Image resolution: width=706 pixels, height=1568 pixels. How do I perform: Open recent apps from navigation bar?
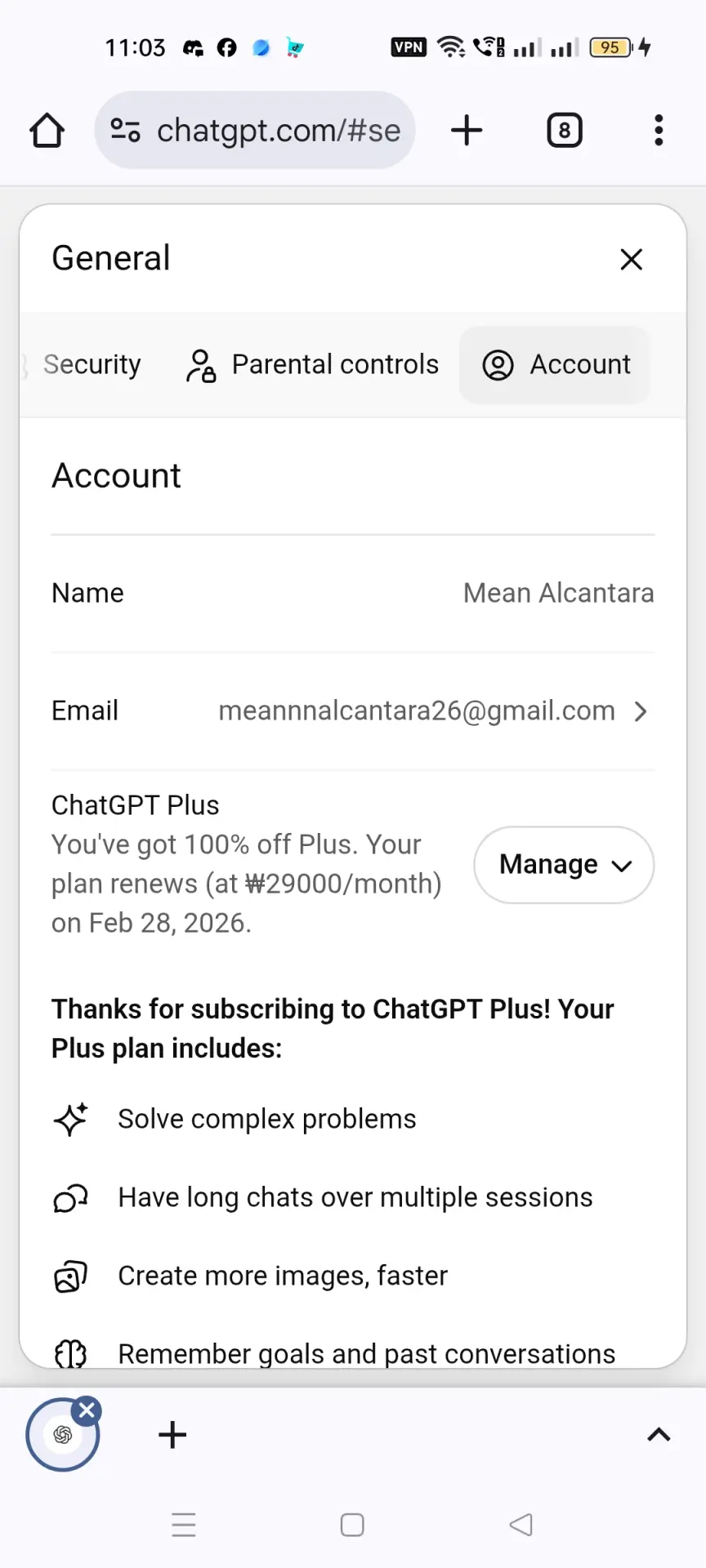[x=184, y=1525]
